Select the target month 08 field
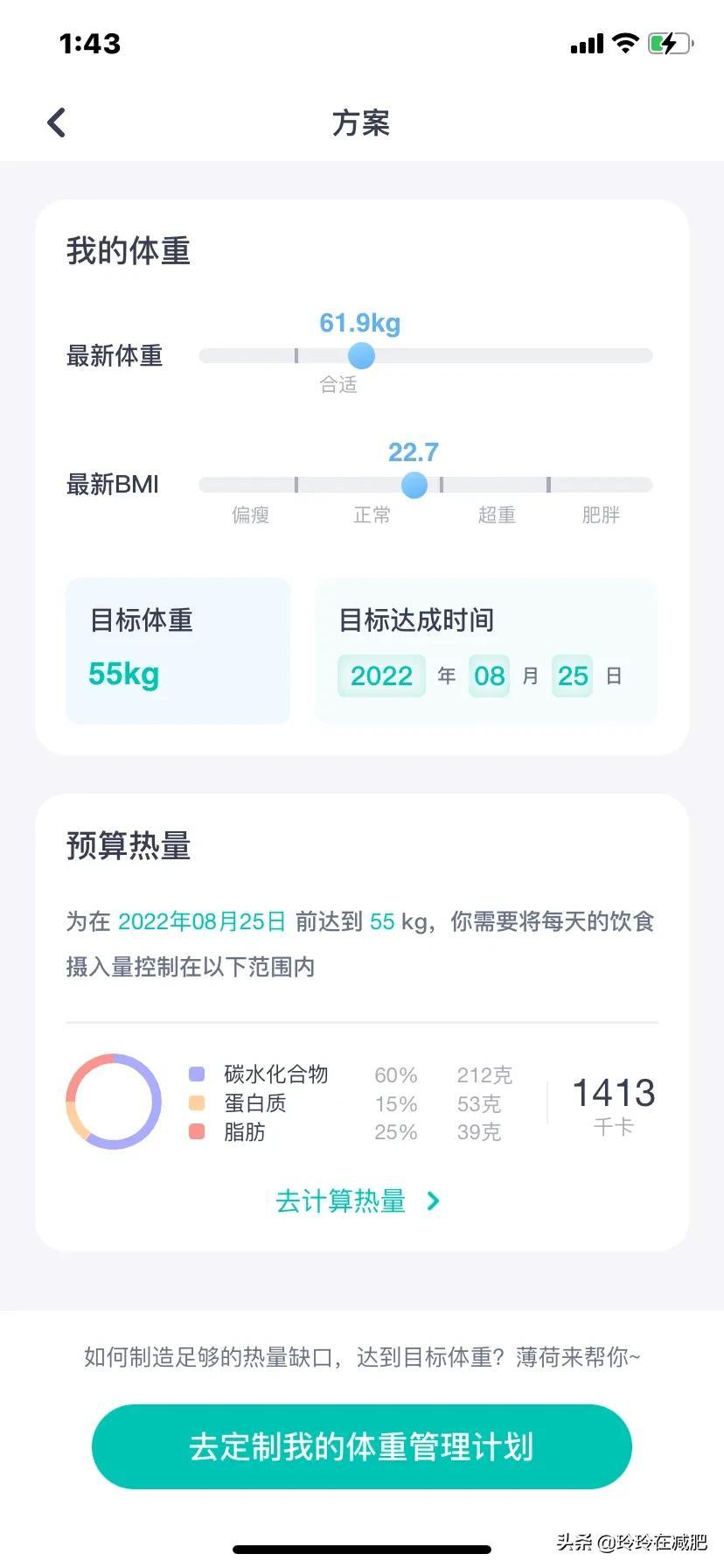The width and height of the screenshot is (724, 1568). coord(489,675)
